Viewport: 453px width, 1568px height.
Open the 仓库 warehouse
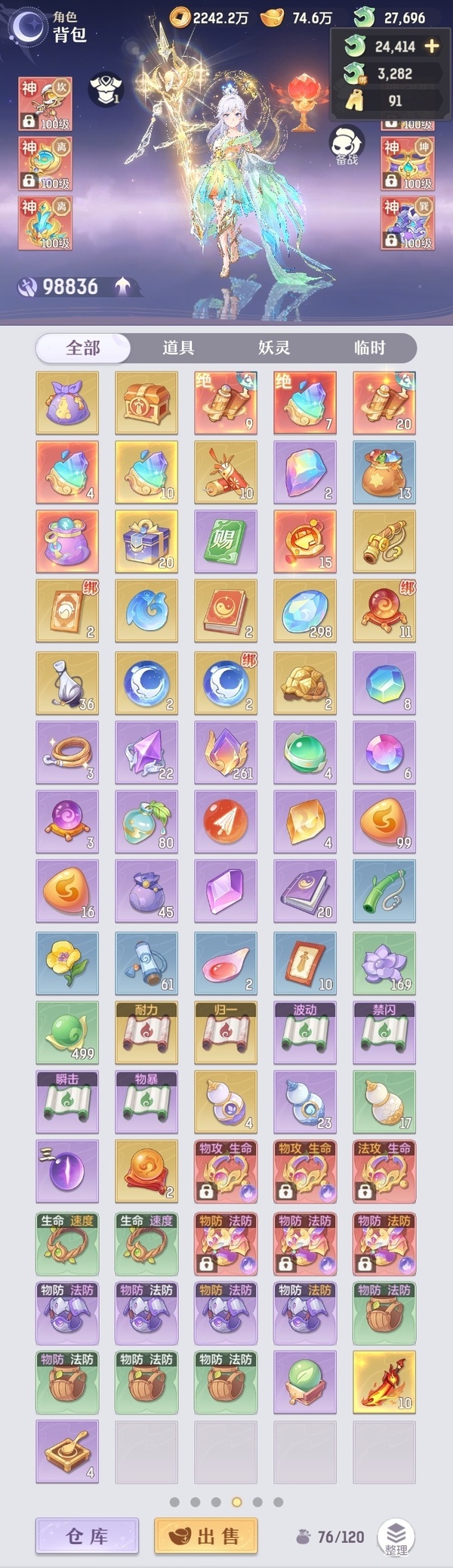(x=87, y=1536)
